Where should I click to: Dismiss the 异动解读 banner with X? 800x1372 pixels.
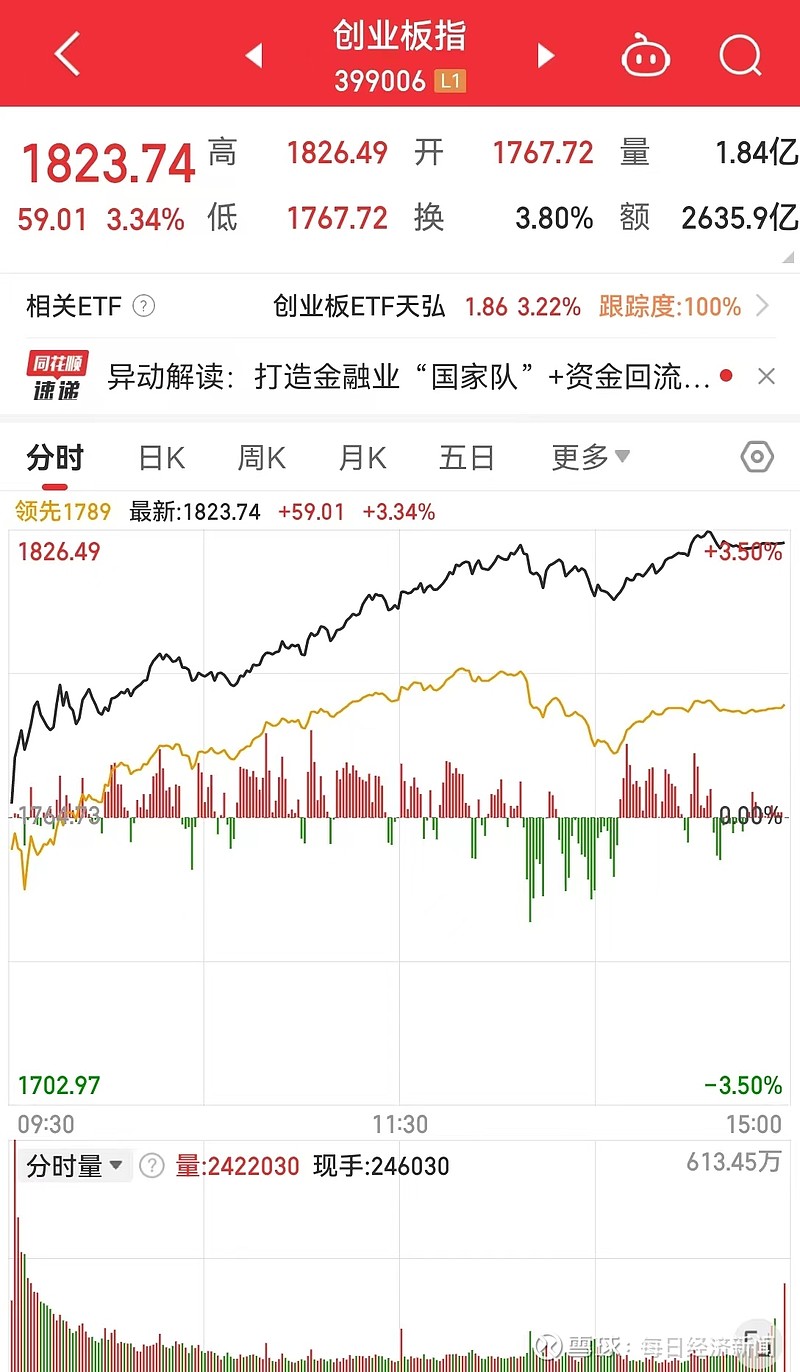766,376
